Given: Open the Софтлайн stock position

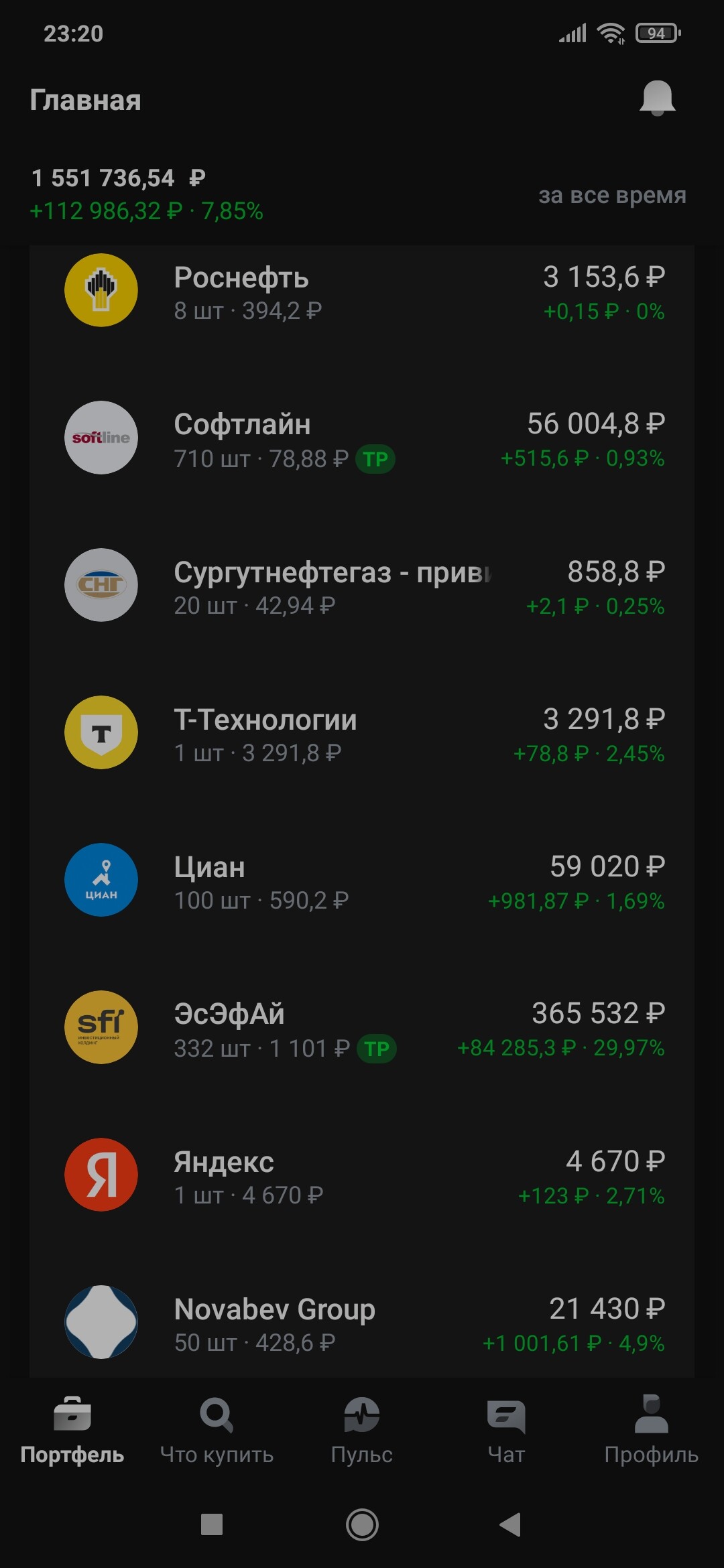Looking at the screenshot, I should (362, 440).
